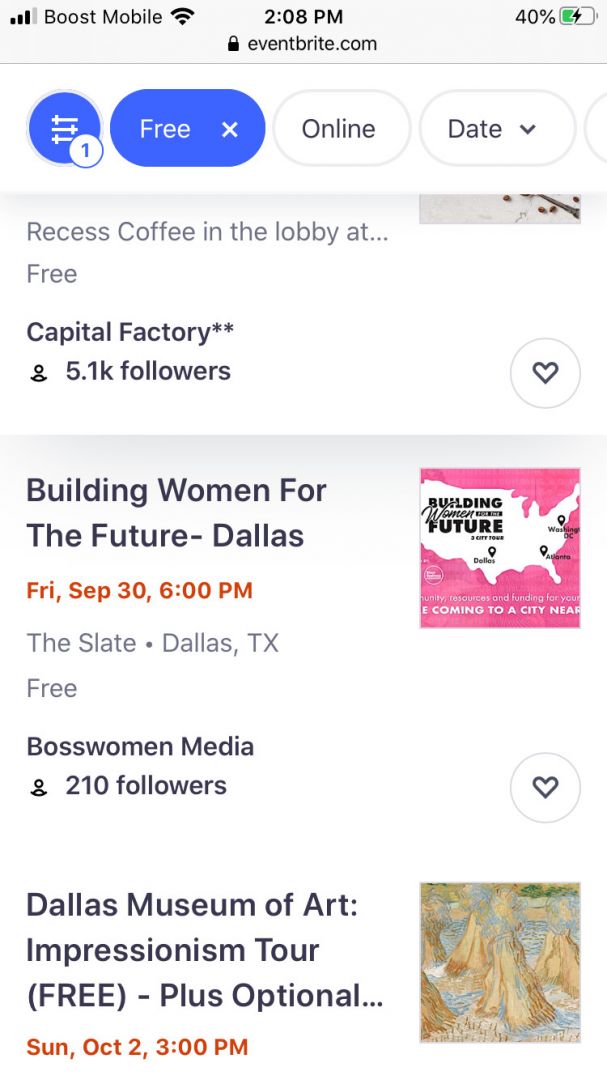Tap the Building Women For The Future image
This screenshot has width=607, height=1080.
point(500,548)
